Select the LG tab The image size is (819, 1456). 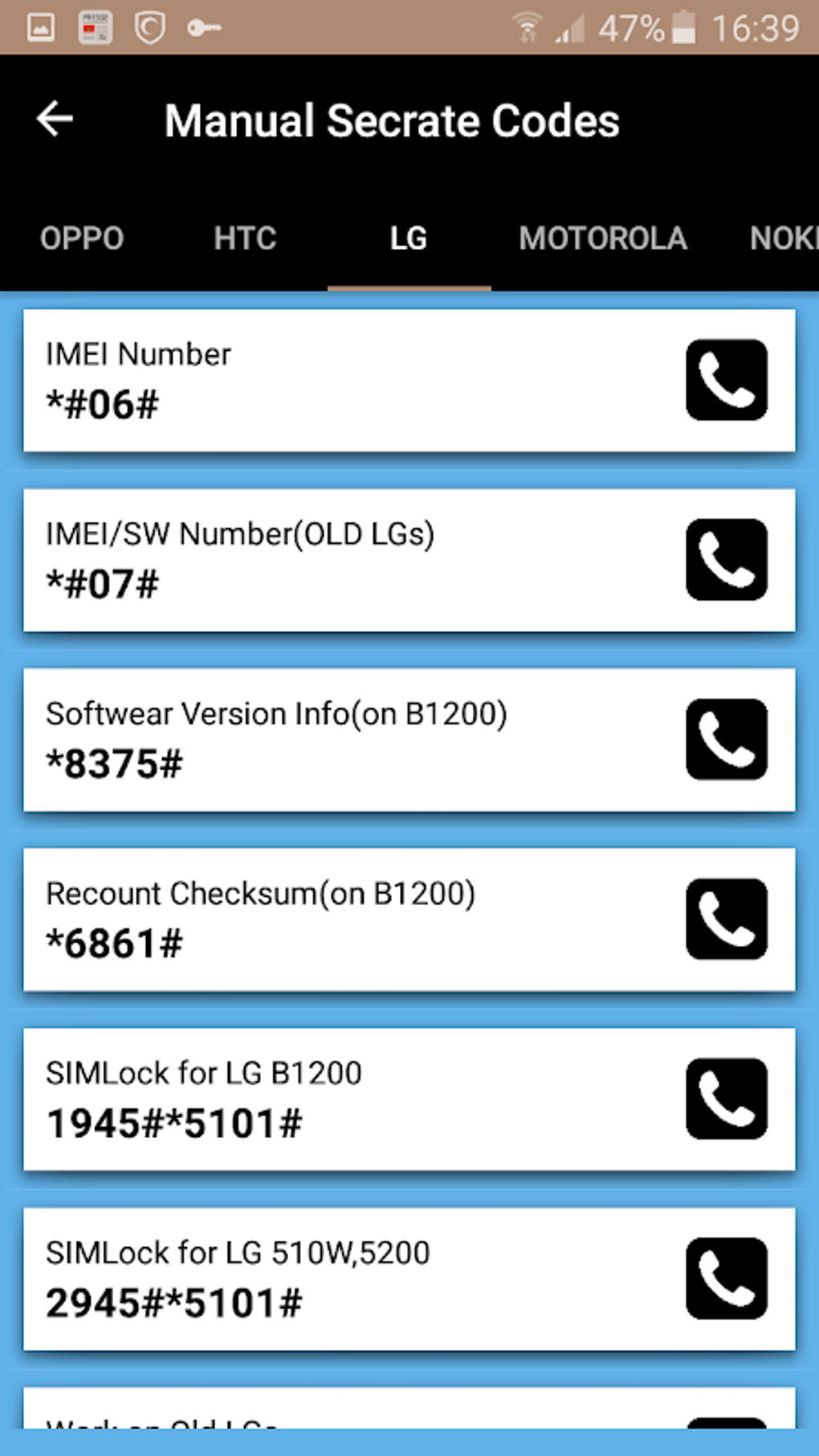409,239
